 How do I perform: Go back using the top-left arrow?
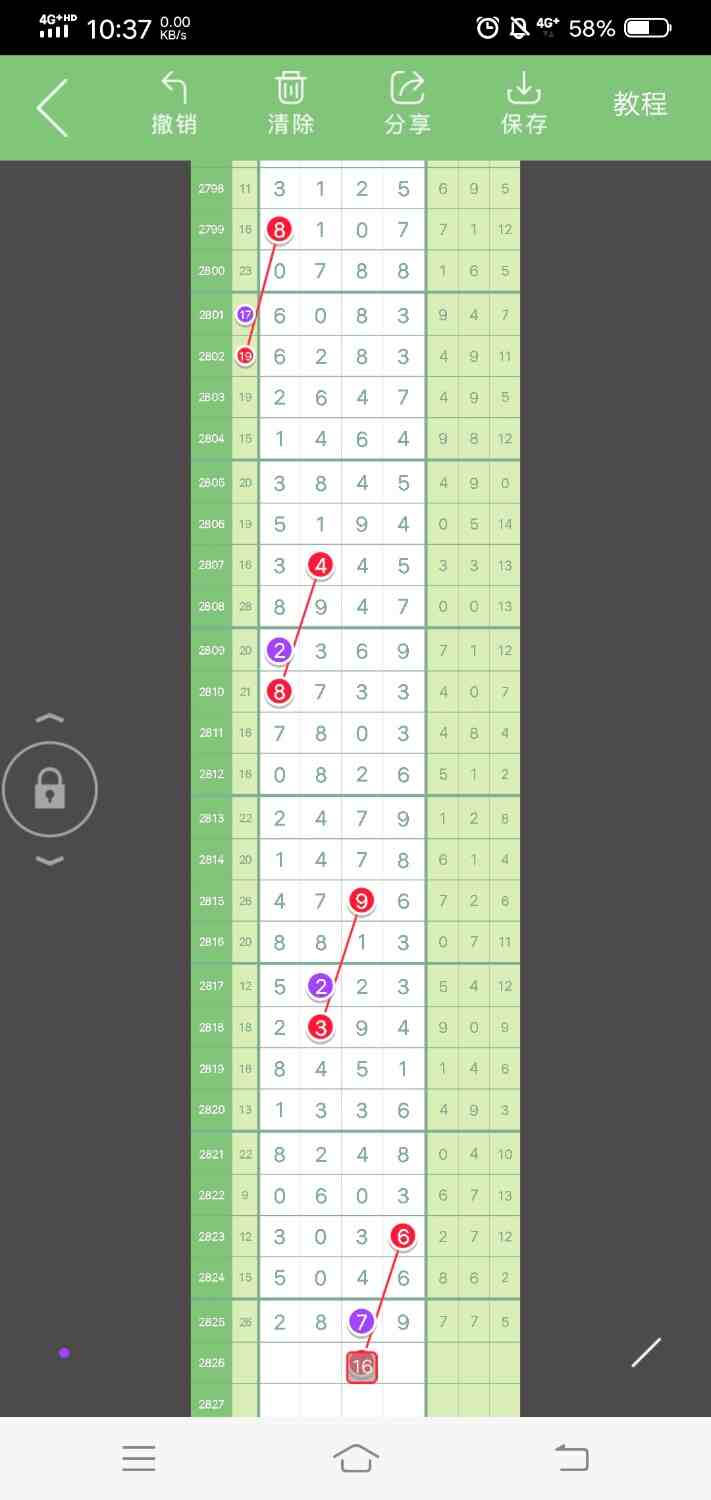(x=52, y=107)
